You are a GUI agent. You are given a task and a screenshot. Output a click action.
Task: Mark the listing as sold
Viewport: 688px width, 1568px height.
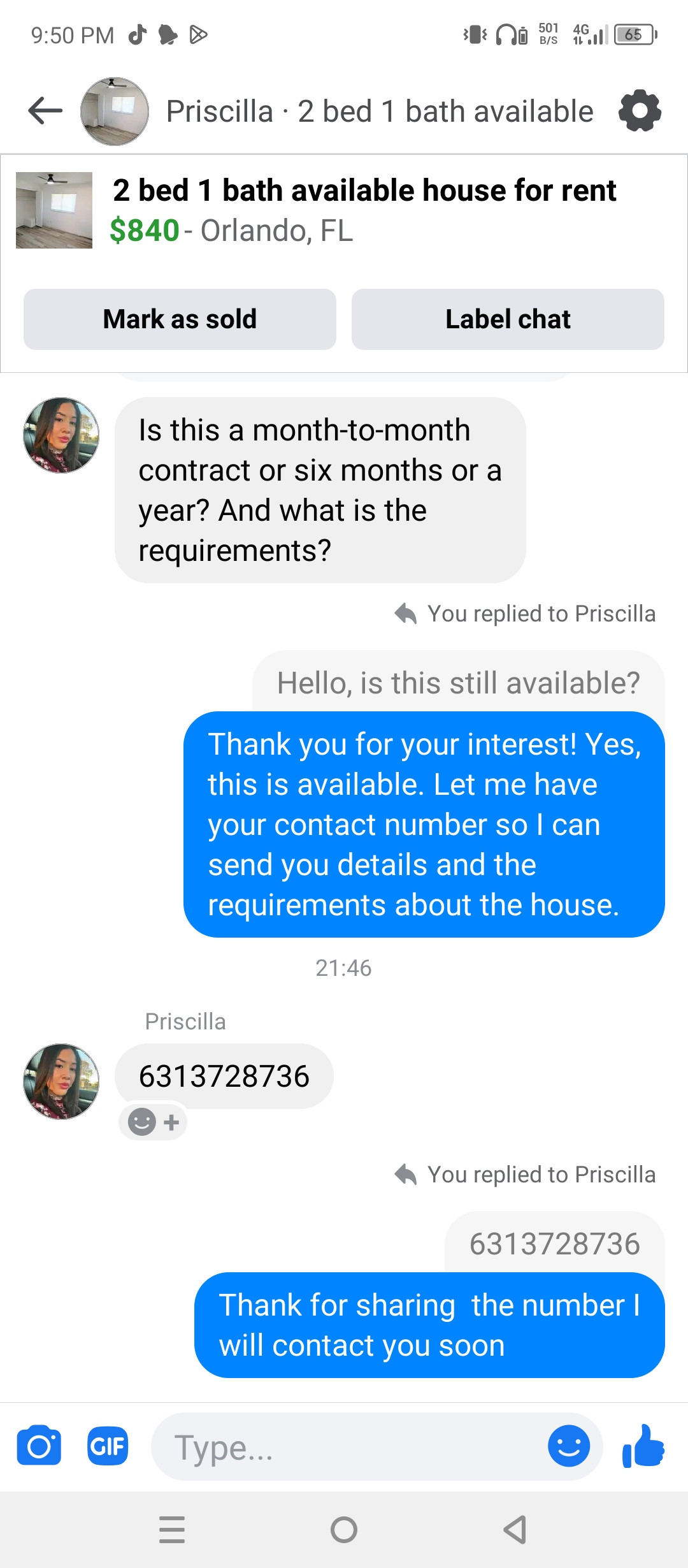pos(180,319)
